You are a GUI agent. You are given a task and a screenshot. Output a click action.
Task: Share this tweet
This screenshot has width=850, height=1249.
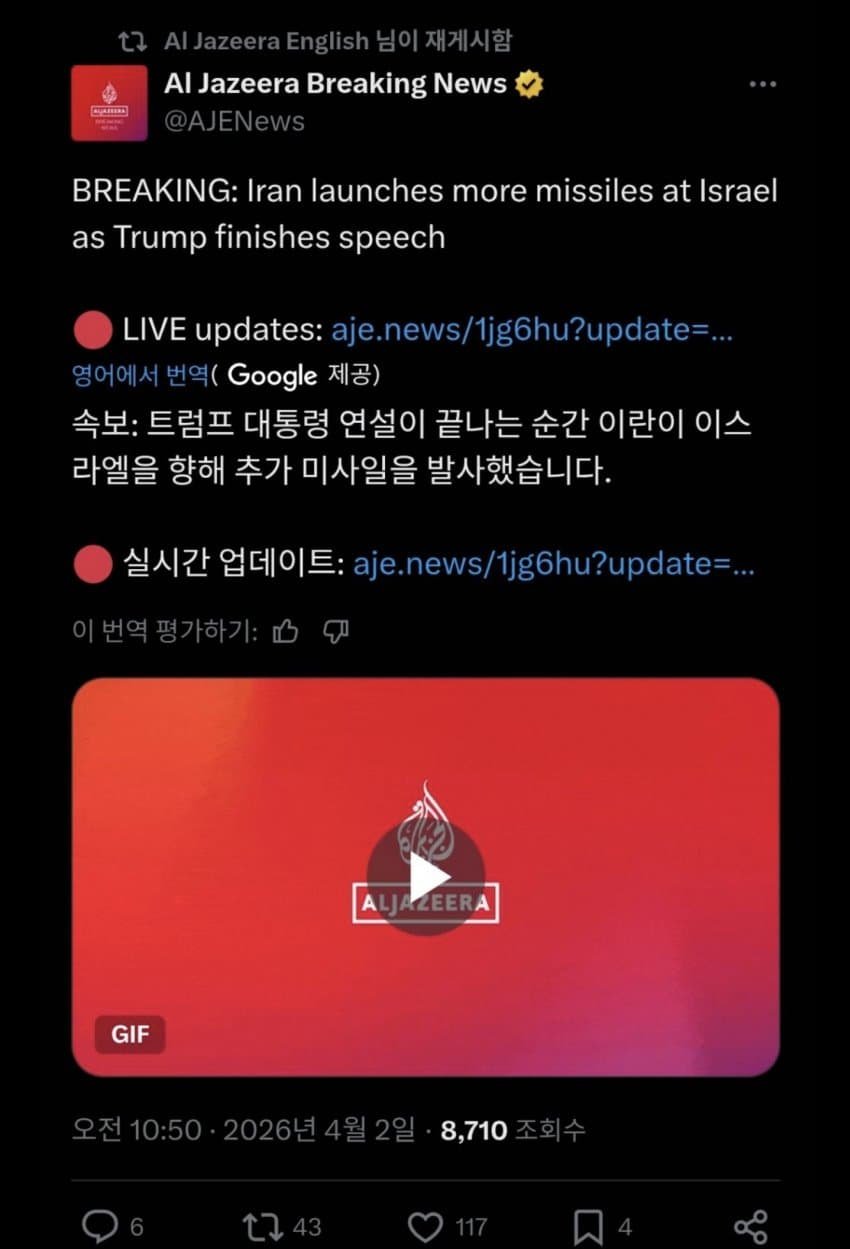tap(750, 1225)
